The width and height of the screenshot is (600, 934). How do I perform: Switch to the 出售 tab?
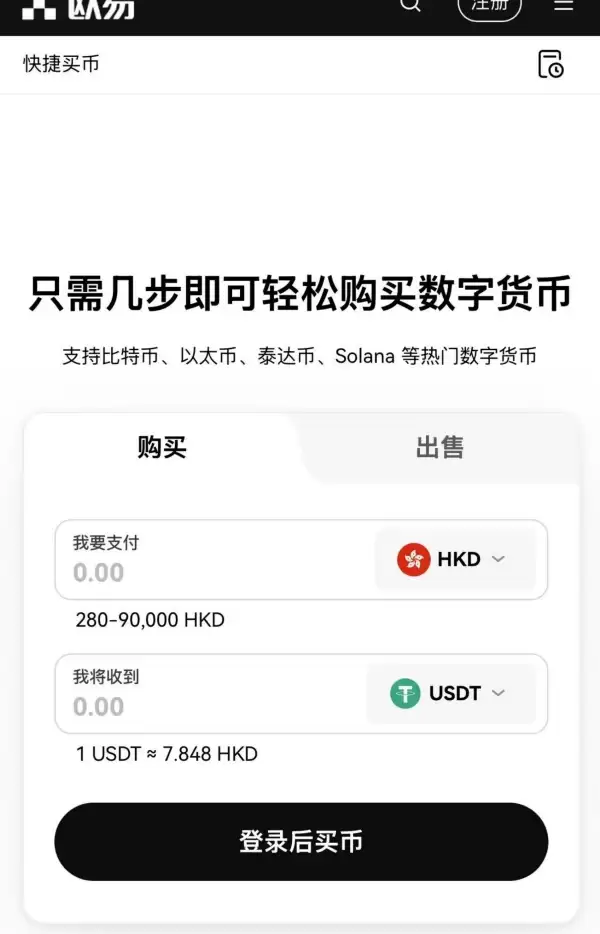coord(440,447)
